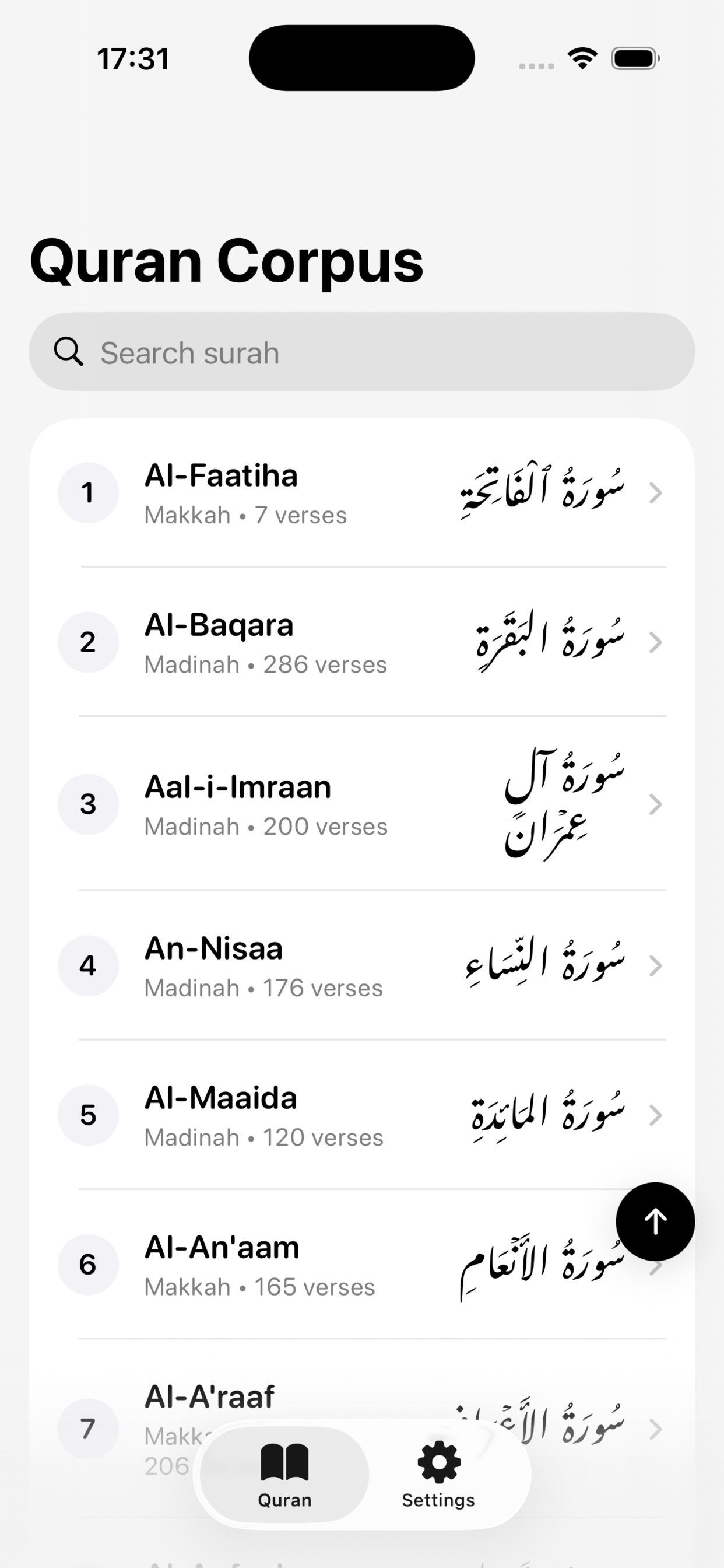Tap the Search surah input field
Image resolution: width=724 pixels, height=1568 pixels.
362,351
